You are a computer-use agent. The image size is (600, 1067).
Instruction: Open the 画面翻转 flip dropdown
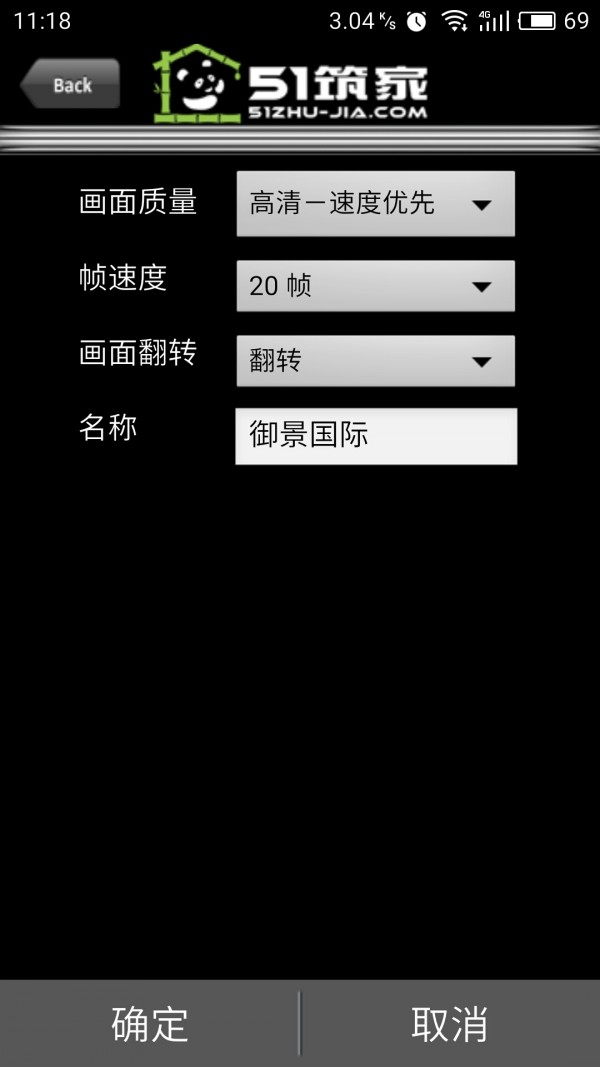click(375, 361)
